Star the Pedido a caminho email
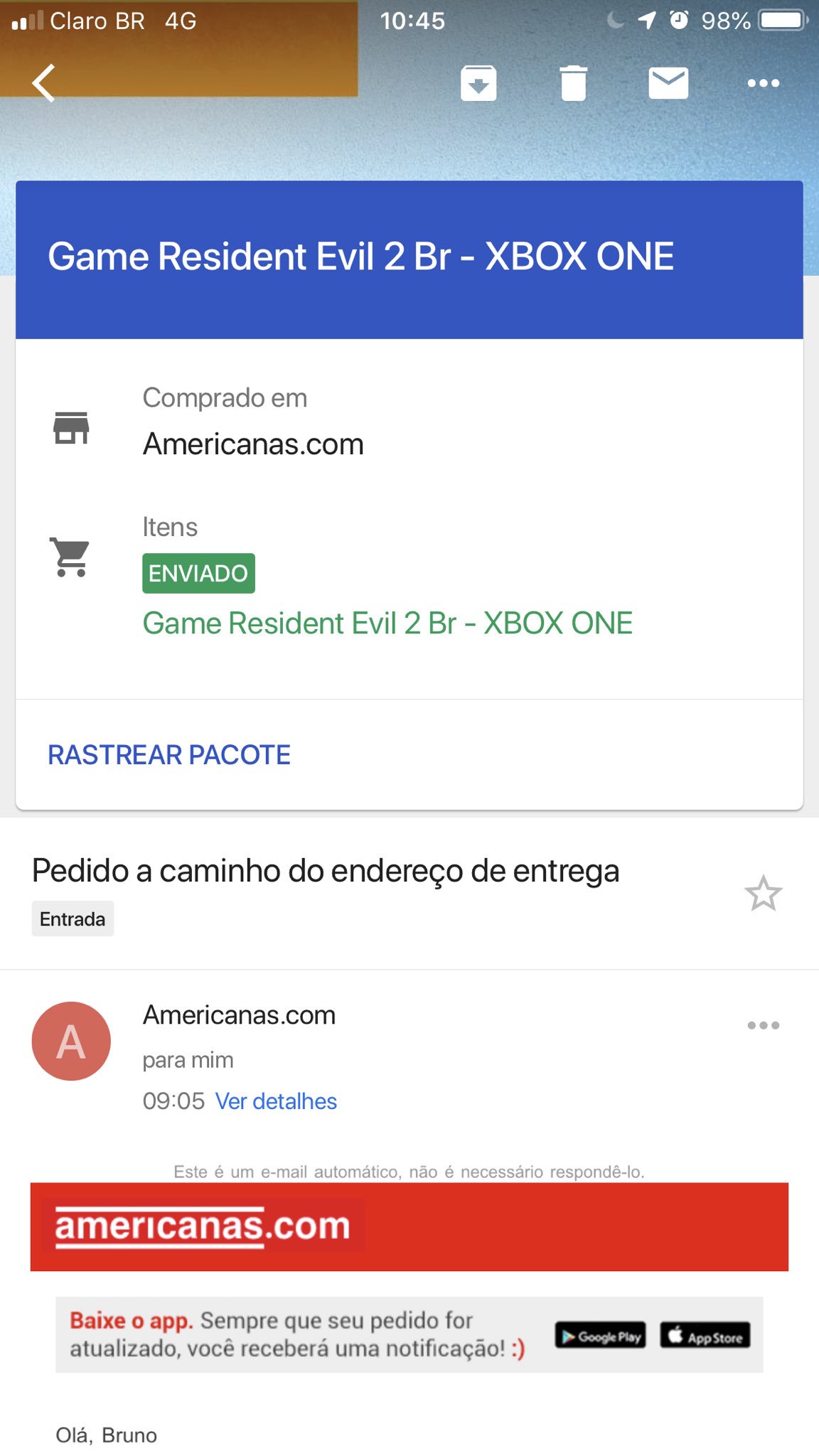Screen dimensions: 819x1456 click(x=764, y=894)
